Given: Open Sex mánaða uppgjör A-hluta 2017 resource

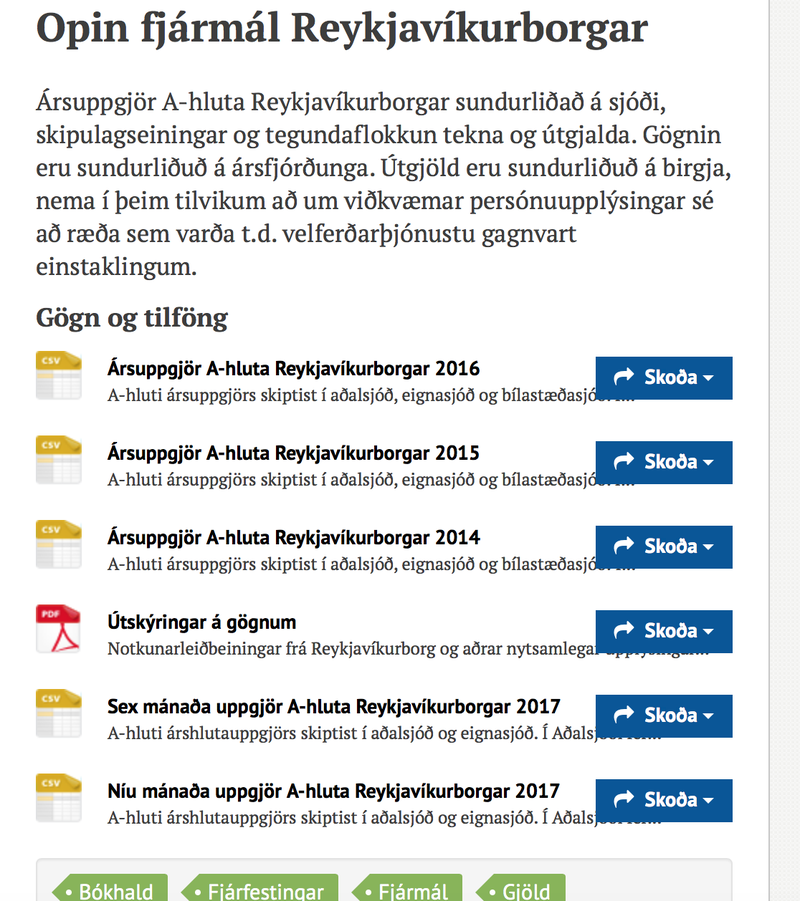Looking at the screenshot, I should coord(333,706).
